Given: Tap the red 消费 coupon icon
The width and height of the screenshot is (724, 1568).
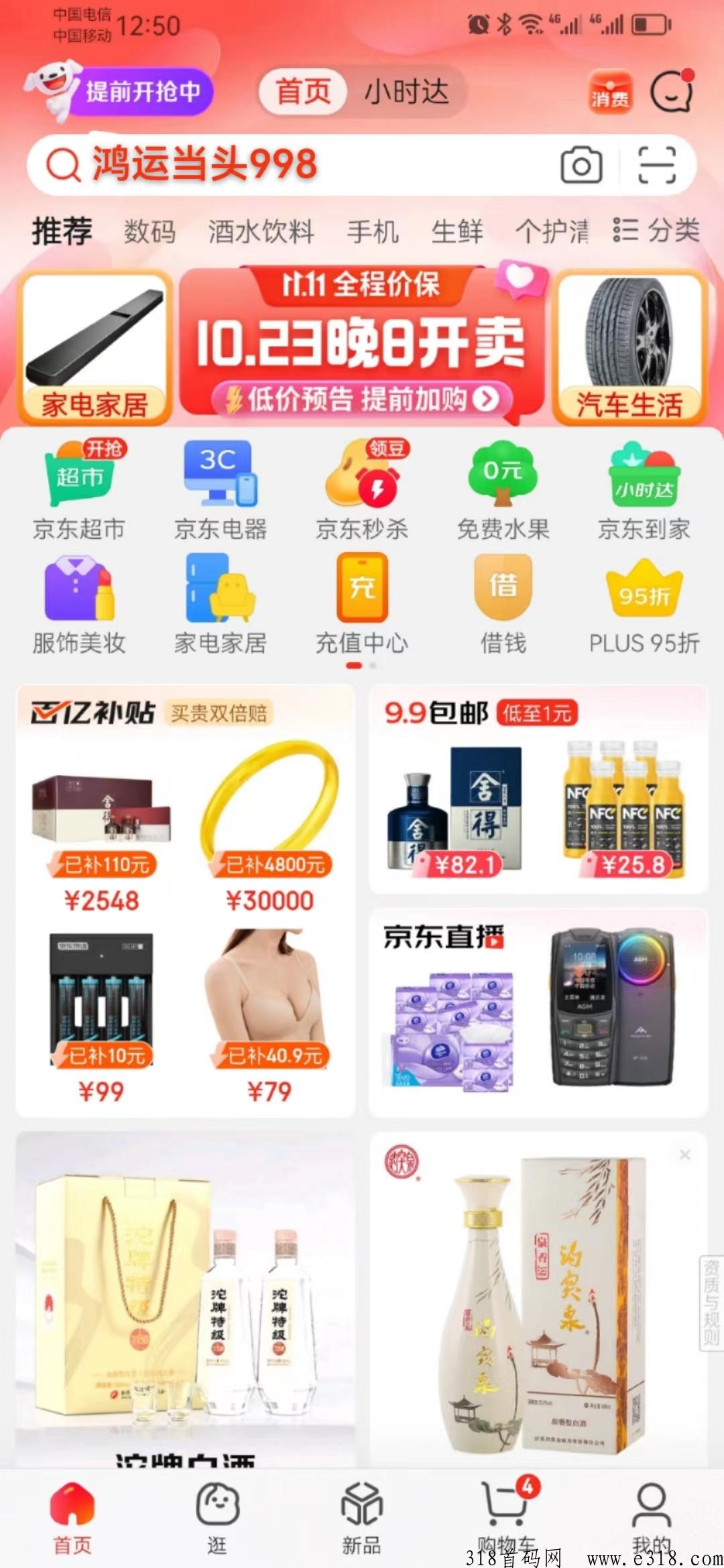Looking at the screenshot, I should click(609, 92).
